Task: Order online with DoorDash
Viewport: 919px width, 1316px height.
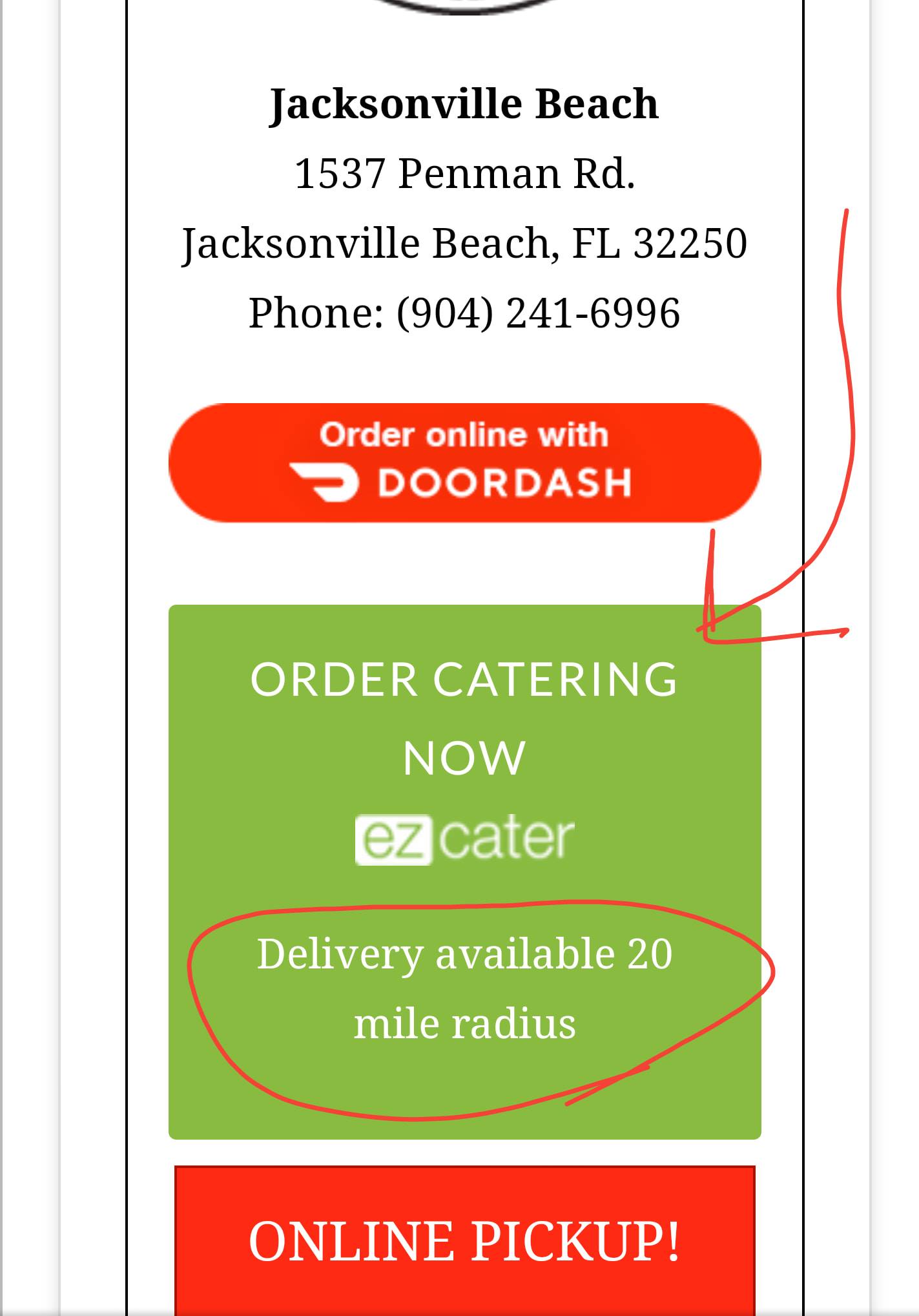Action: click(464, 463)
